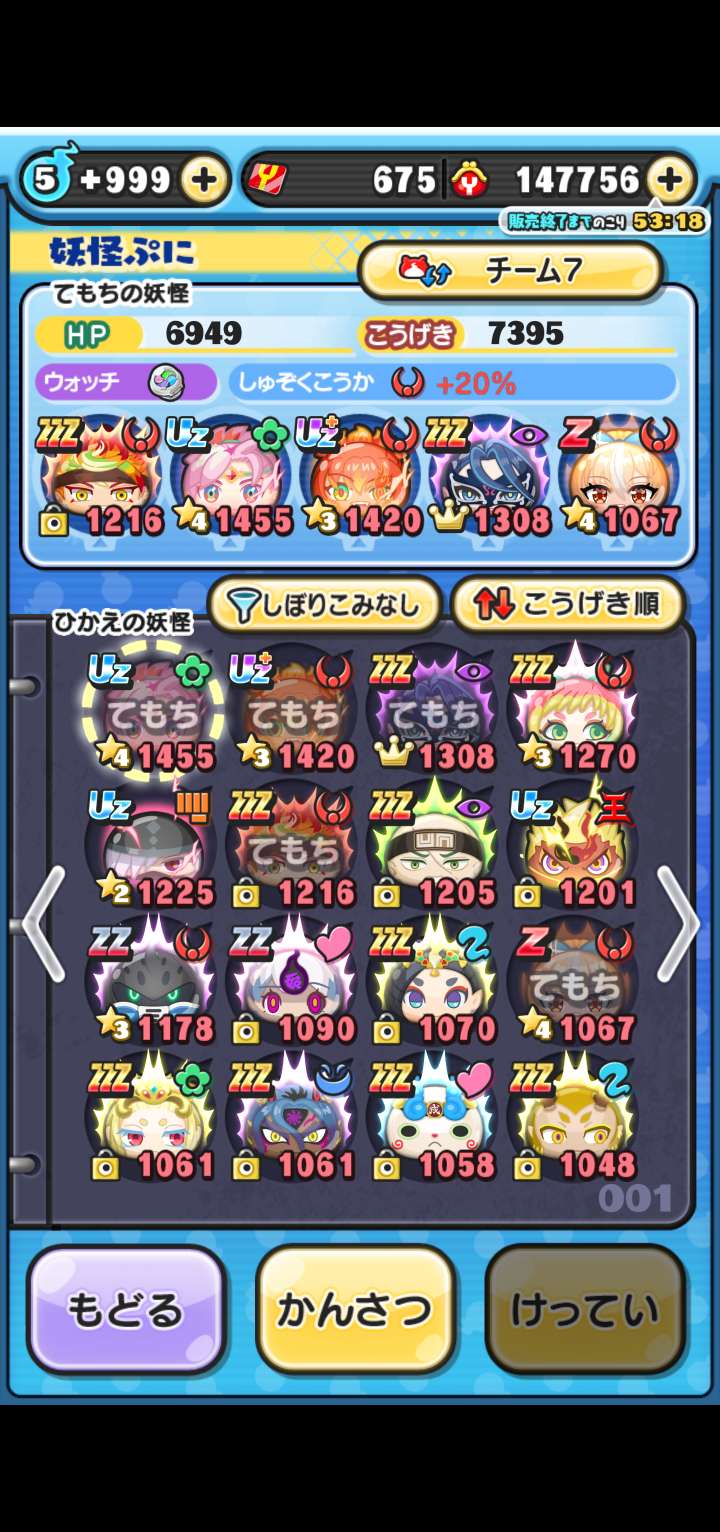
Task: Select reserve yokai with attack 1201
Action: pos(574,846)
